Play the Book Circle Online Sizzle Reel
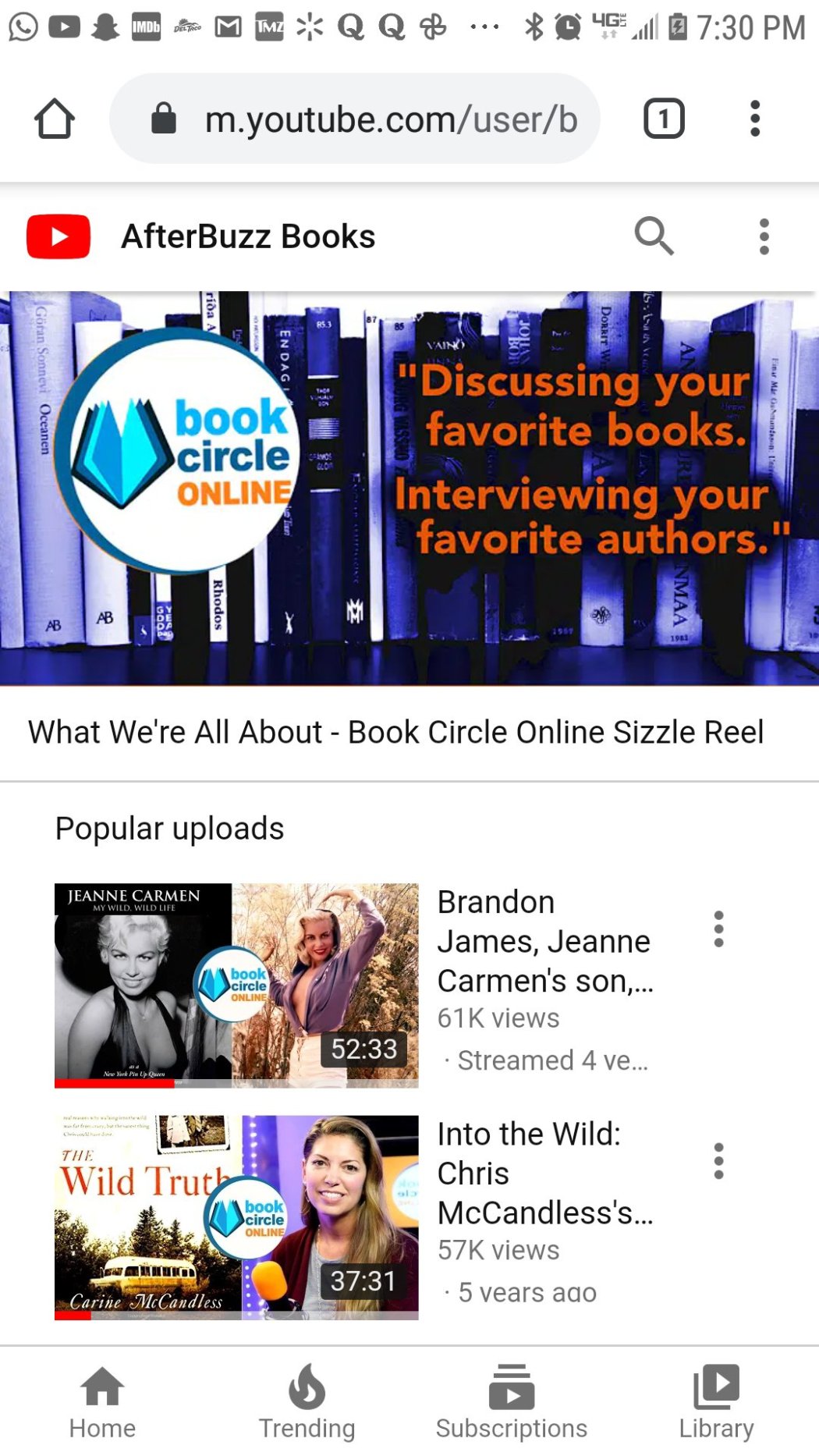 point(395,731)
